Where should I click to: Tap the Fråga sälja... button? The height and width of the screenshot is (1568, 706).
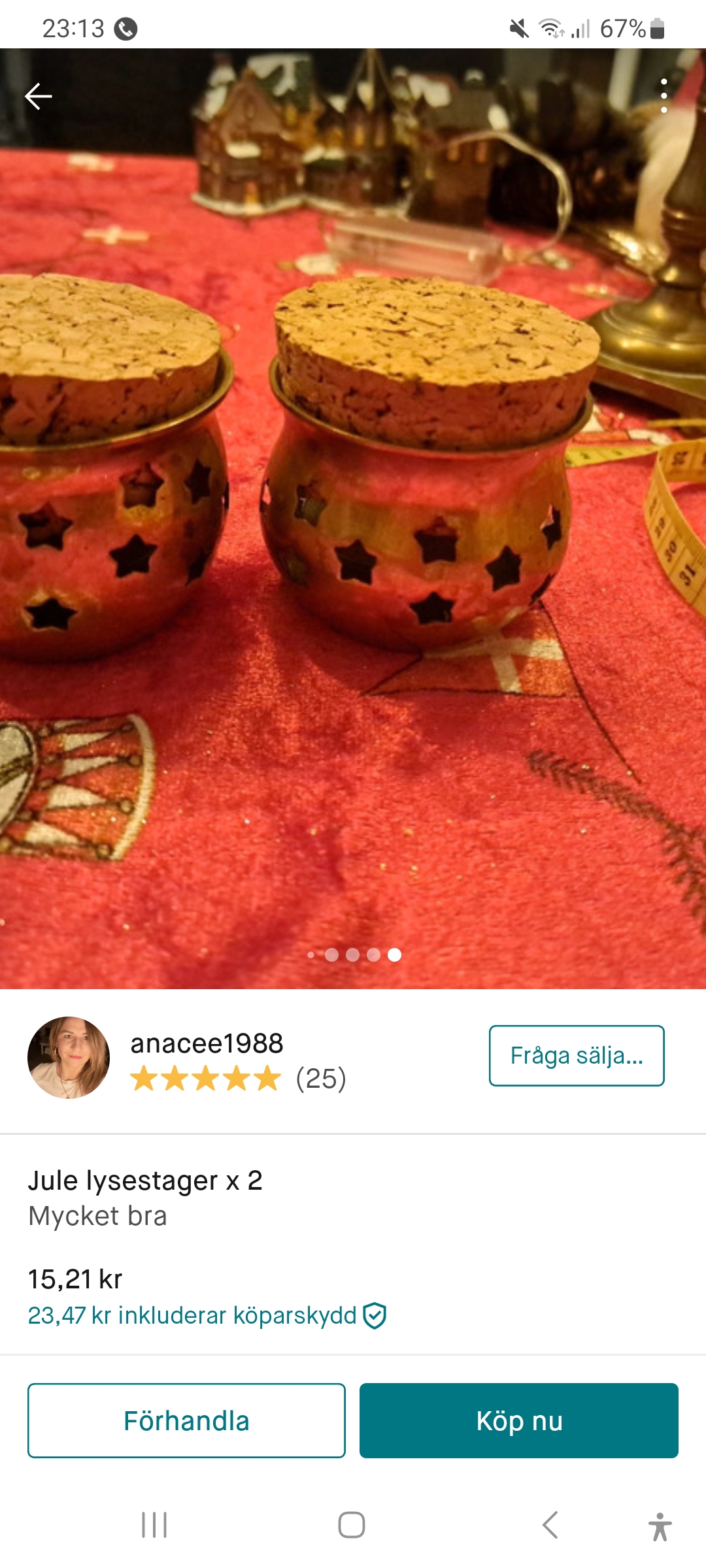tap(577, 1056)
